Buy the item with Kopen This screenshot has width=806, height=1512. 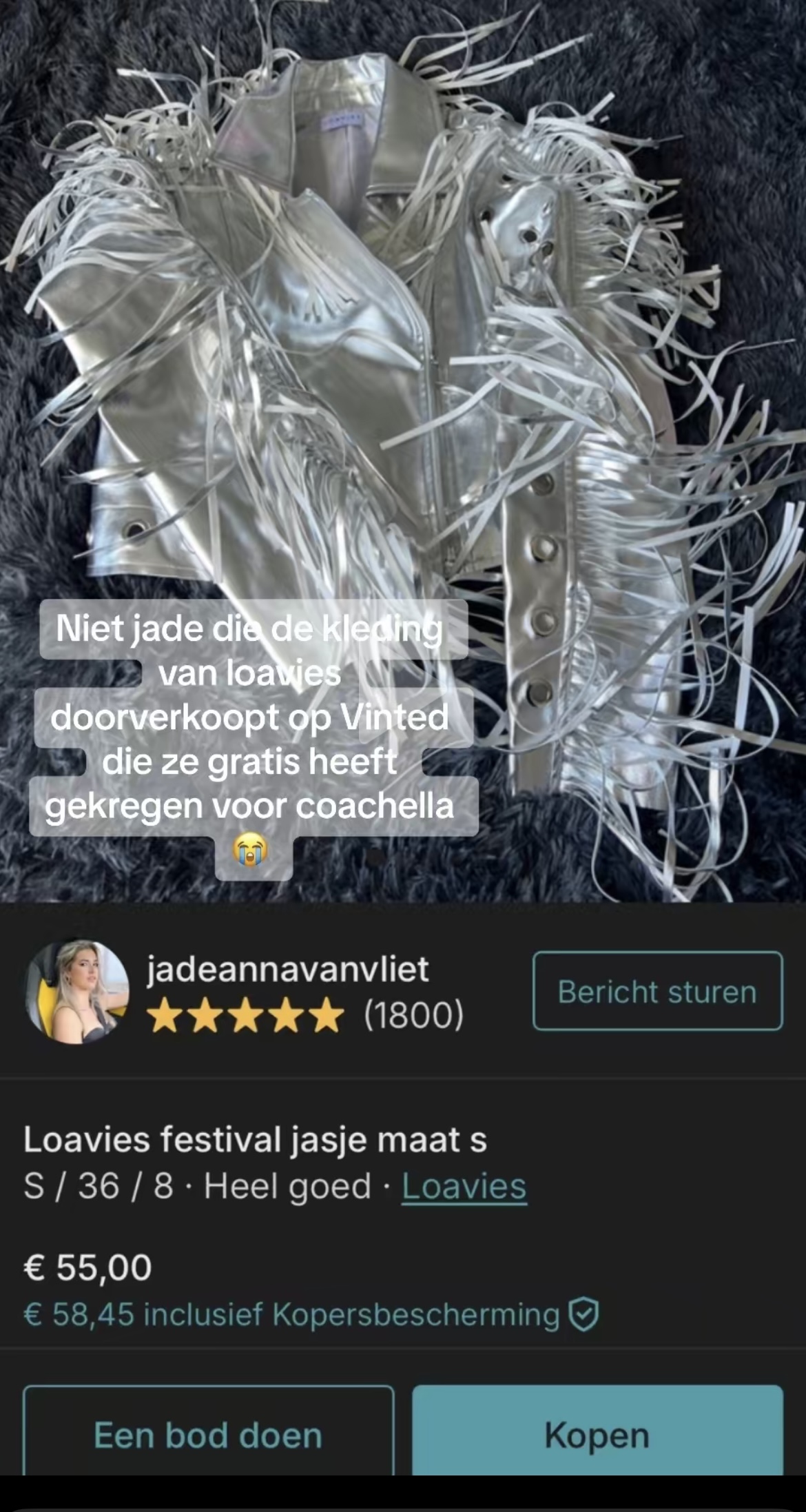tap(597, 1436)
